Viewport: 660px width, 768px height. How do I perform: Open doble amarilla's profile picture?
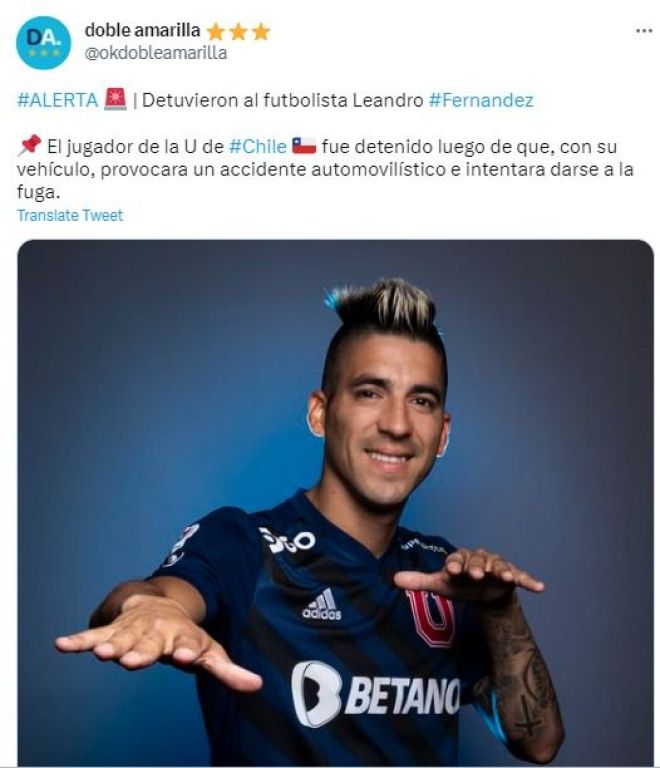[x=43, y=43]
